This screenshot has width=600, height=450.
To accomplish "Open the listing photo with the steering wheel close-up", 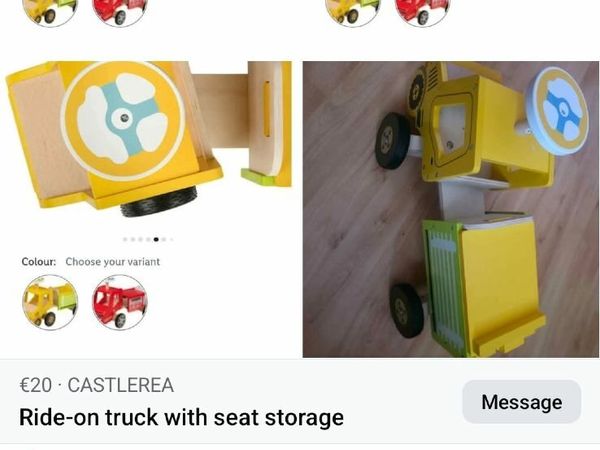I will click(148, 150).
